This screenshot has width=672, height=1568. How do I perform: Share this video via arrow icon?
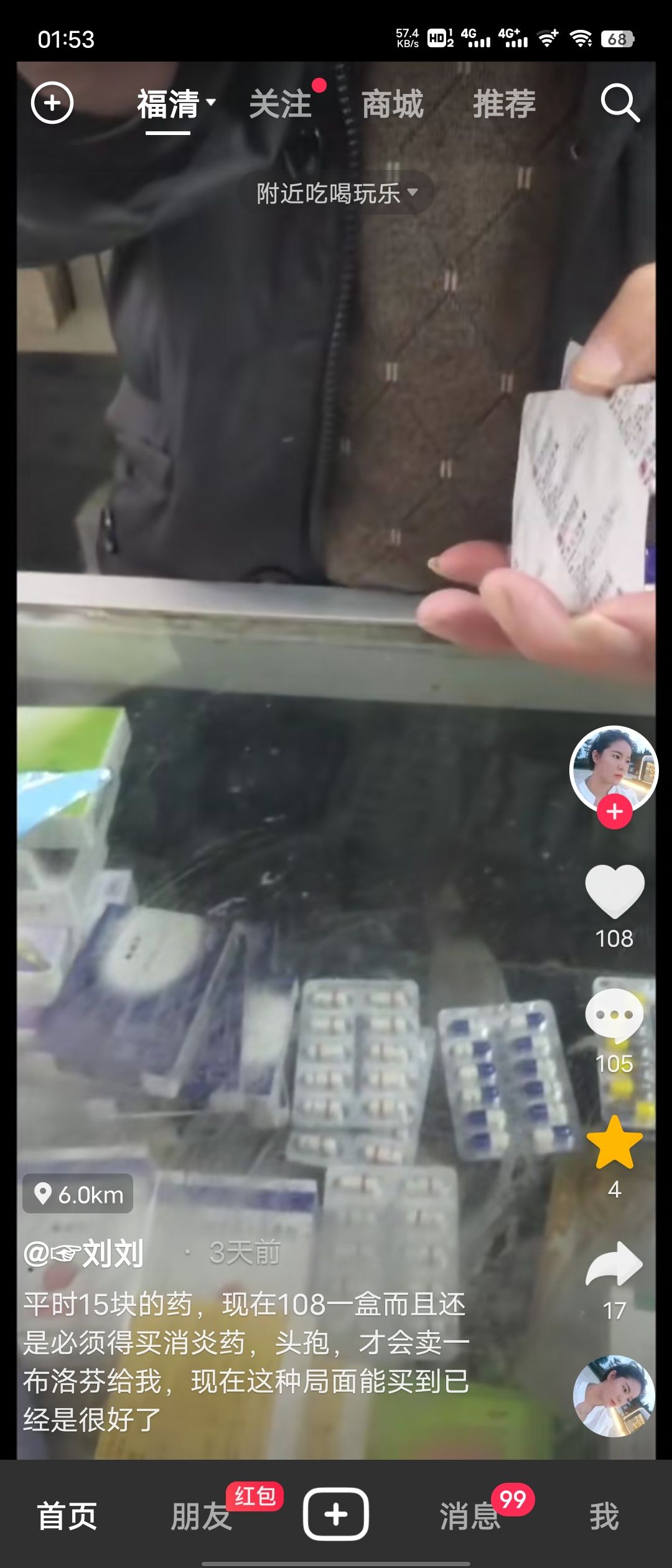[614, 1264]
